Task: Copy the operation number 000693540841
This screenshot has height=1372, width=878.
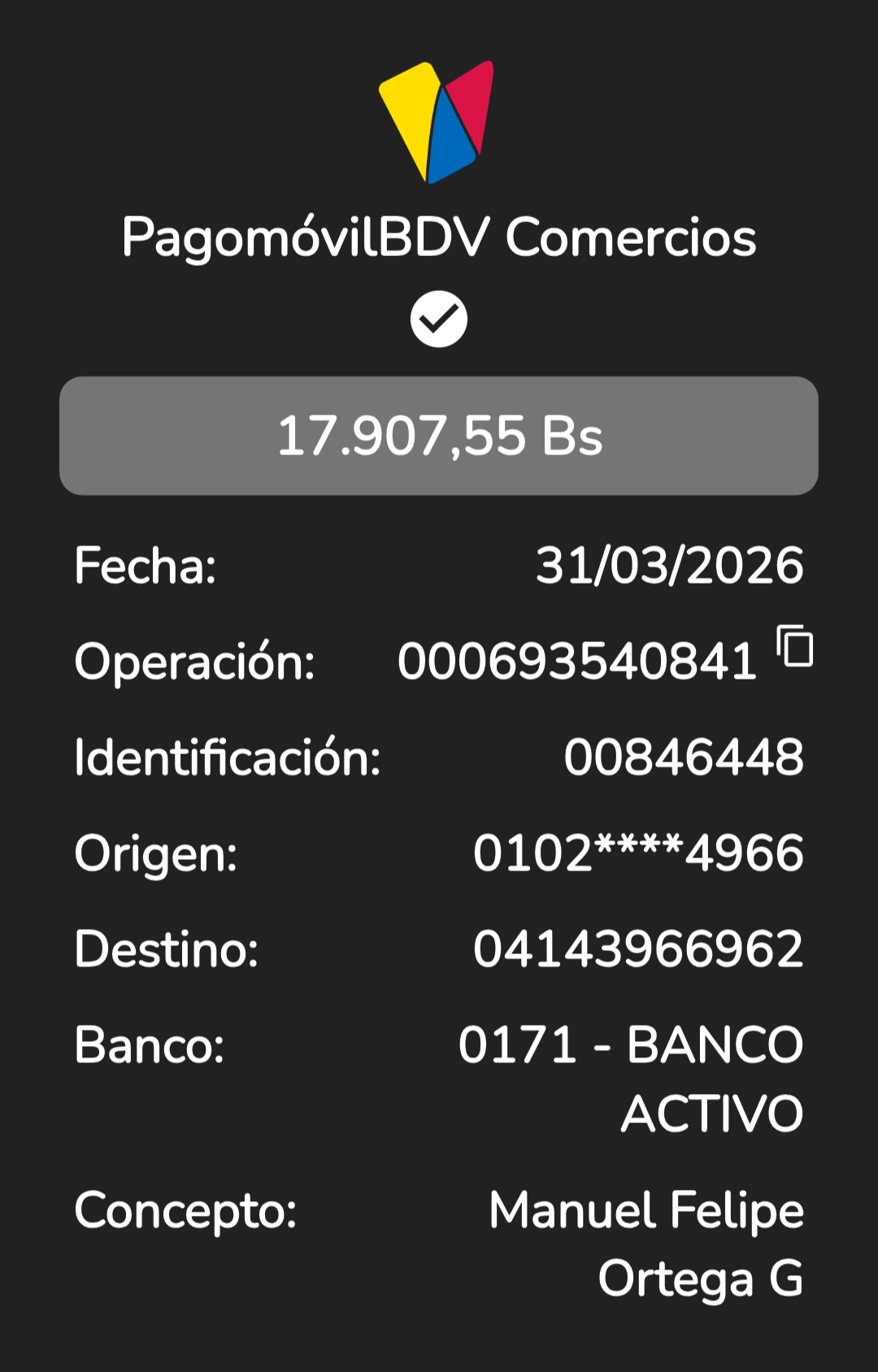Action: pyautogui.click(x=795, y=646)
